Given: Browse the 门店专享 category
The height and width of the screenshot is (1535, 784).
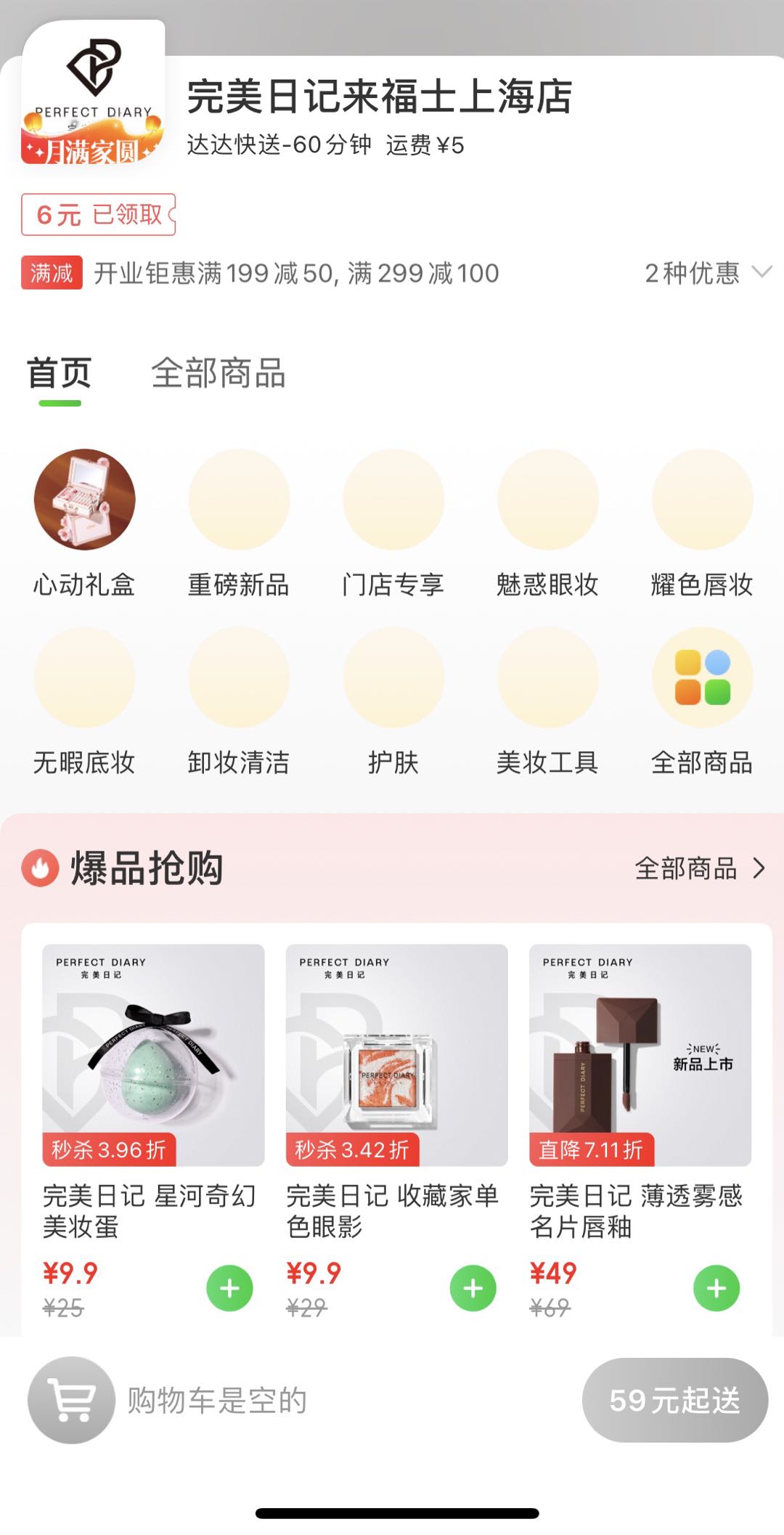Looking at the screenshot, I should point(393,500).
